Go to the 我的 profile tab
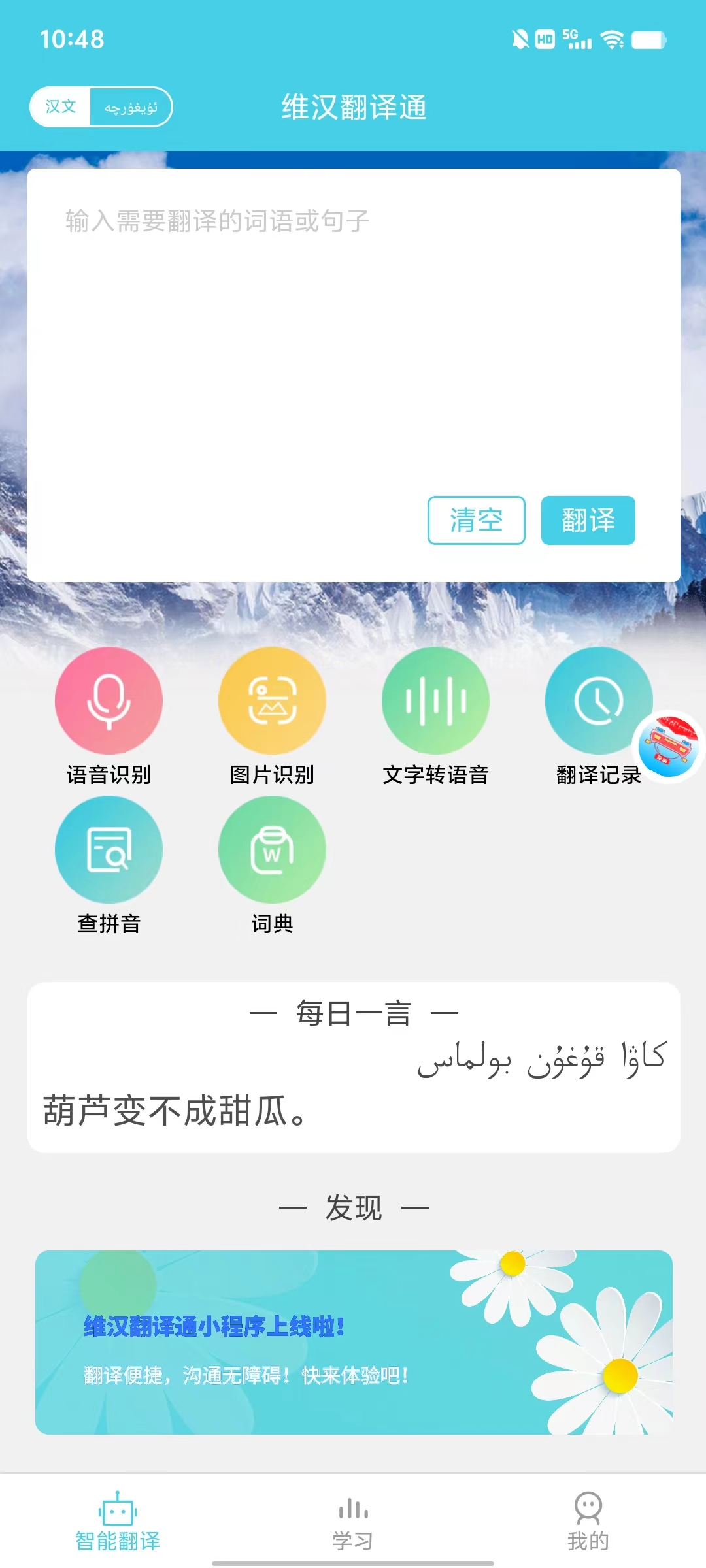This screenshot has width=706, height=1568. (x=588, y=1522)
